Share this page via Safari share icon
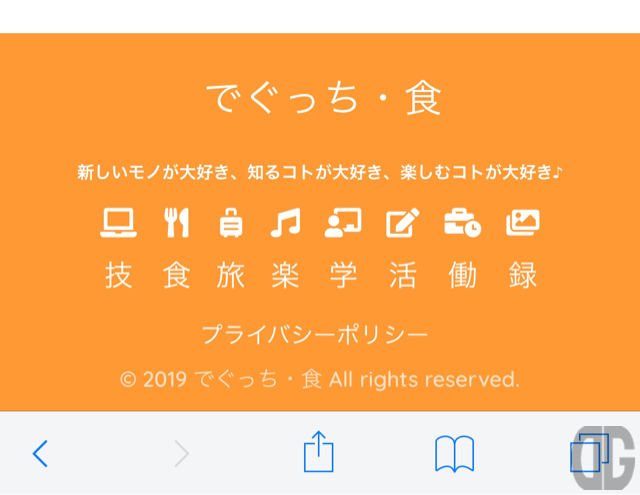The image size is (640, 495). (x=318, y=453)
